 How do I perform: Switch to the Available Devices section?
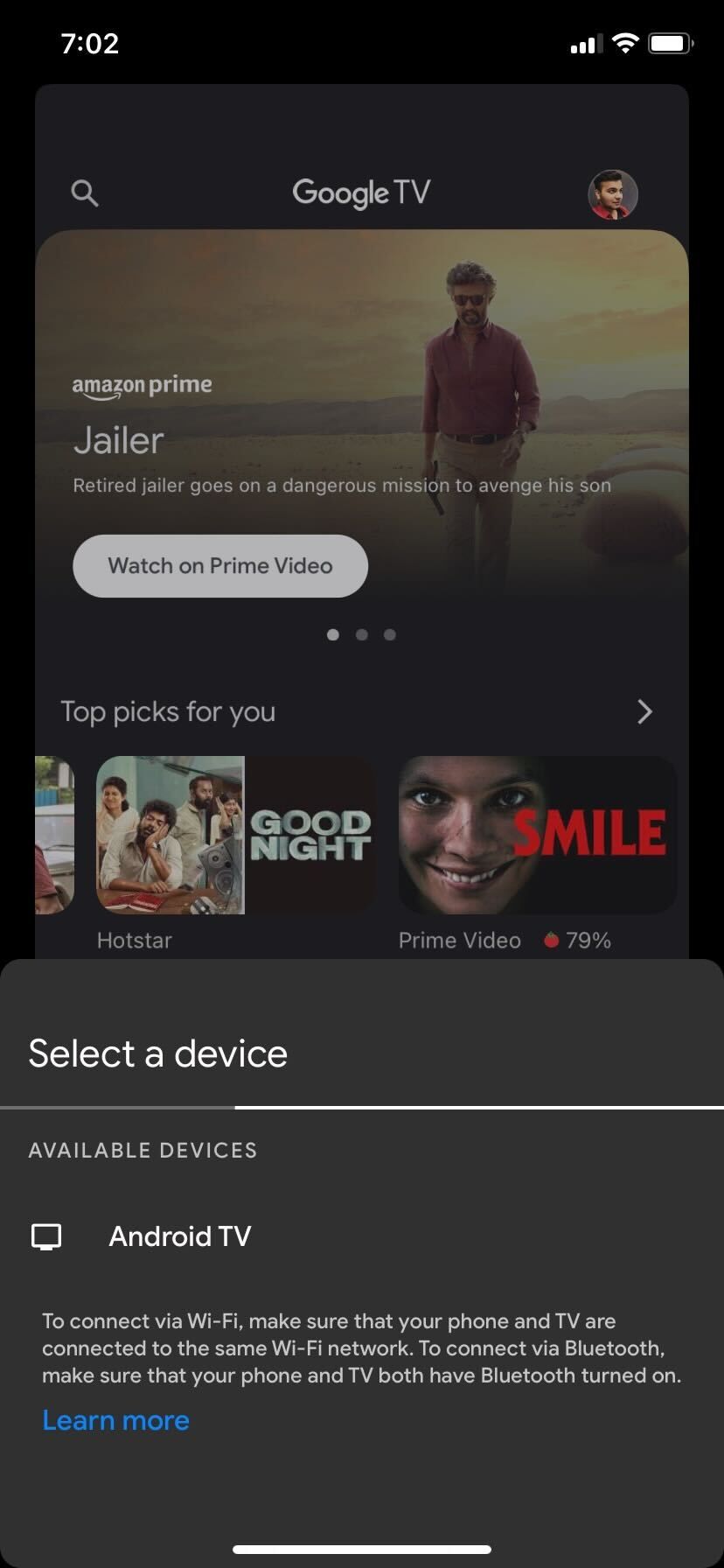tap(143, 1150)
